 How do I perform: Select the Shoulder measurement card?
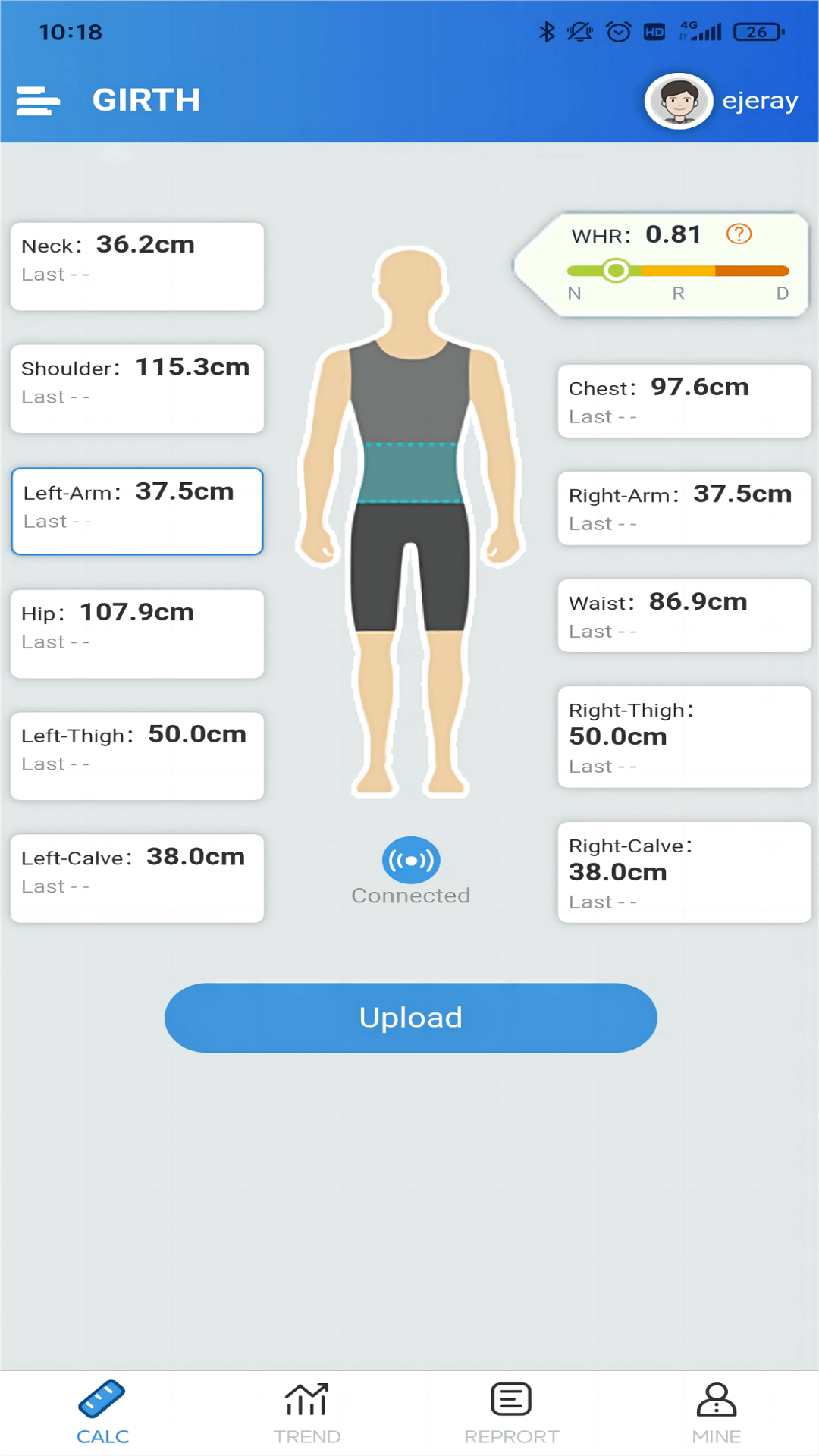137,389
